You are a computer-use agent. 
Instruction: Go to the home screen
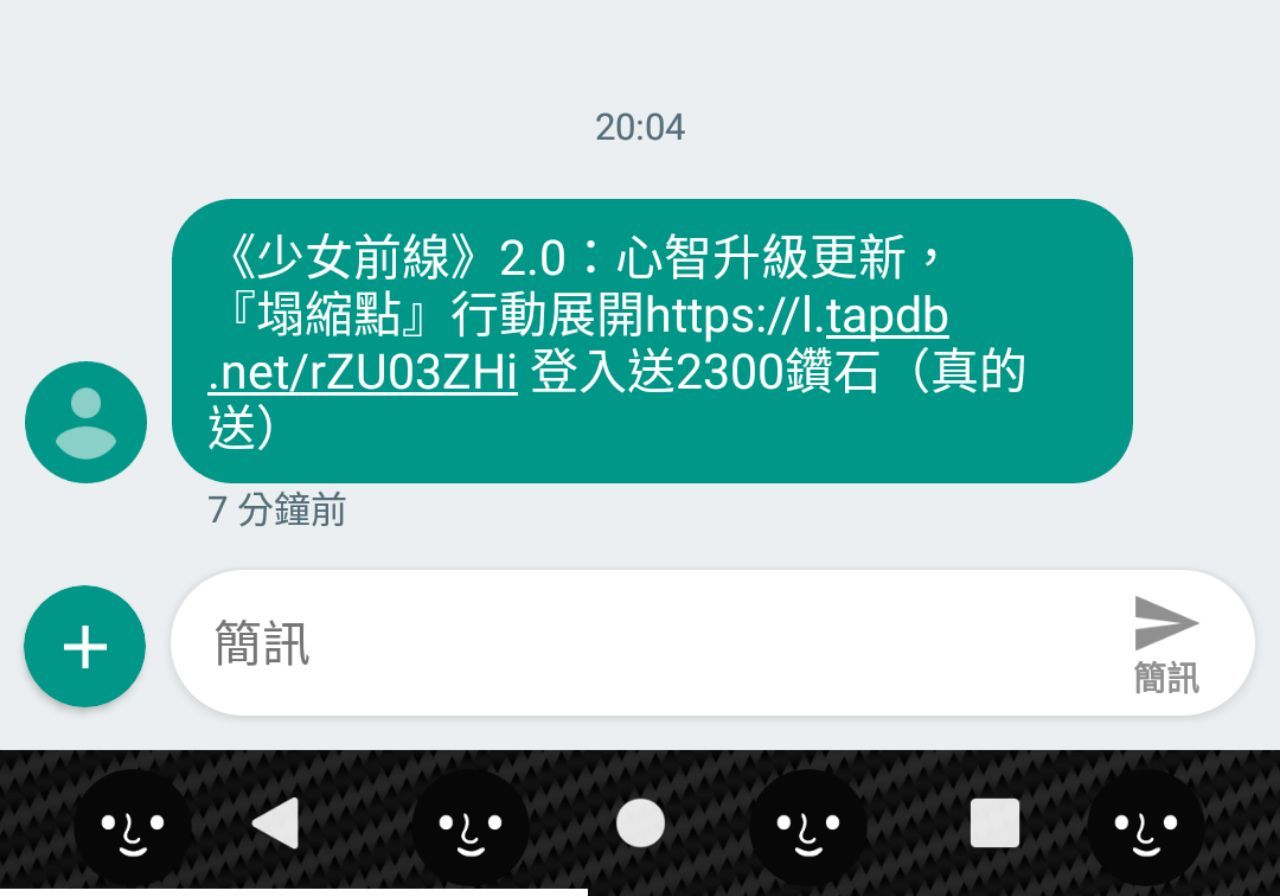(x=640, y=824)
